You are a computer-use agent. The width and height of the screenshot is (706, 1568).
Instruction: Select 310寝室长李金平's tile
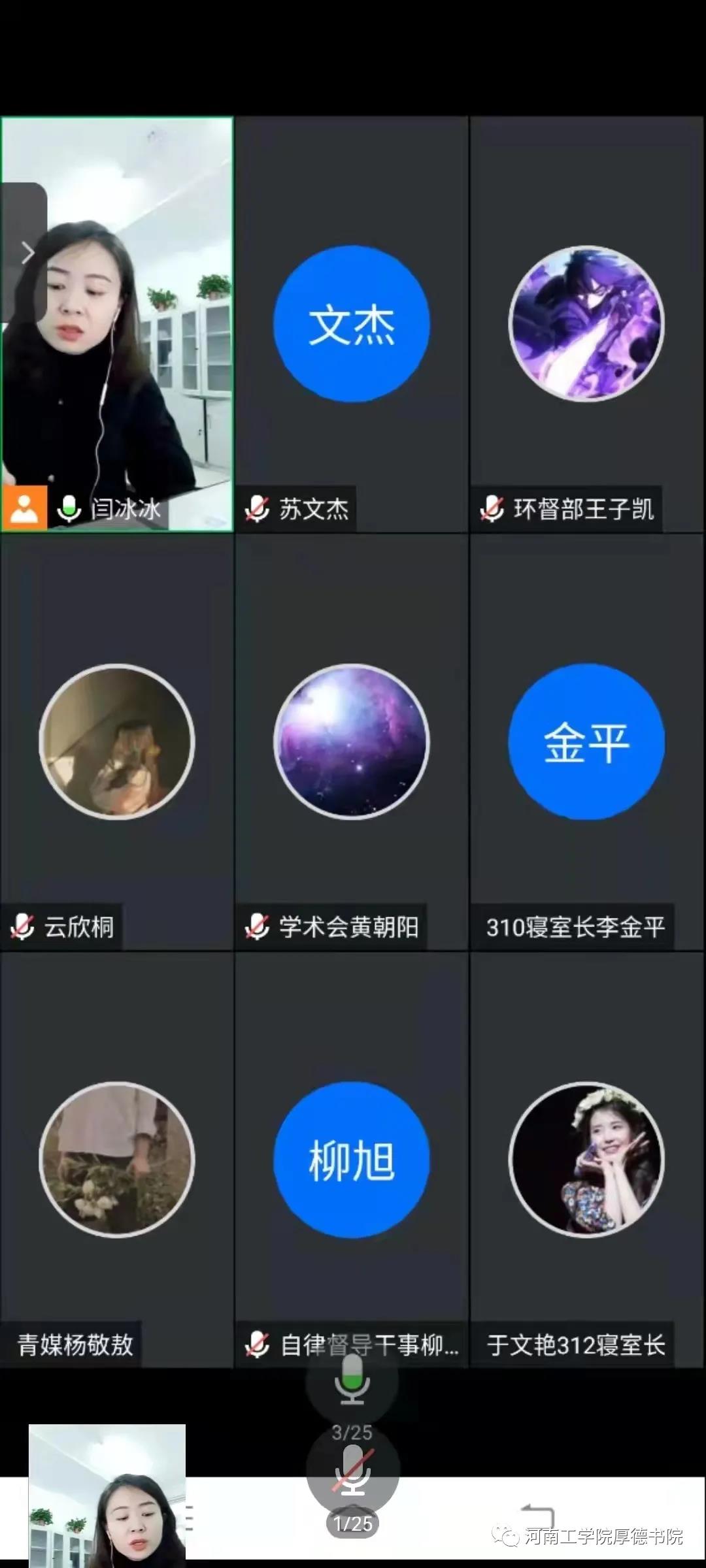click(586, 742)
